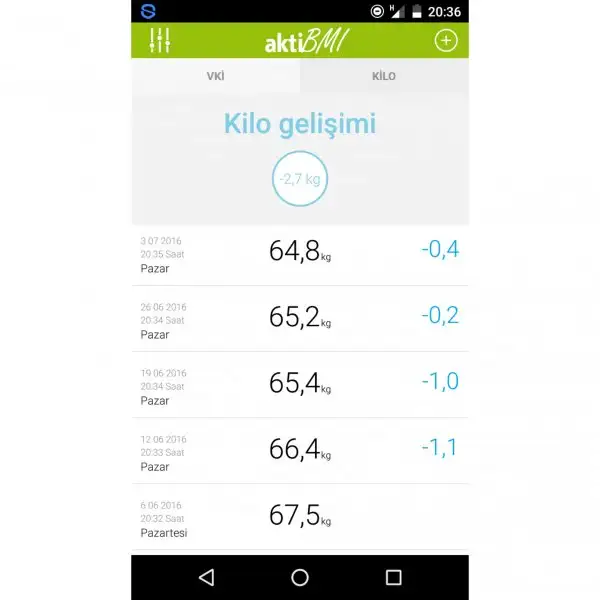This screenshot has width=600, height=600.
Task: View the 19.06.2016 entry of 65,4 kg
Action: coord(299,384)
